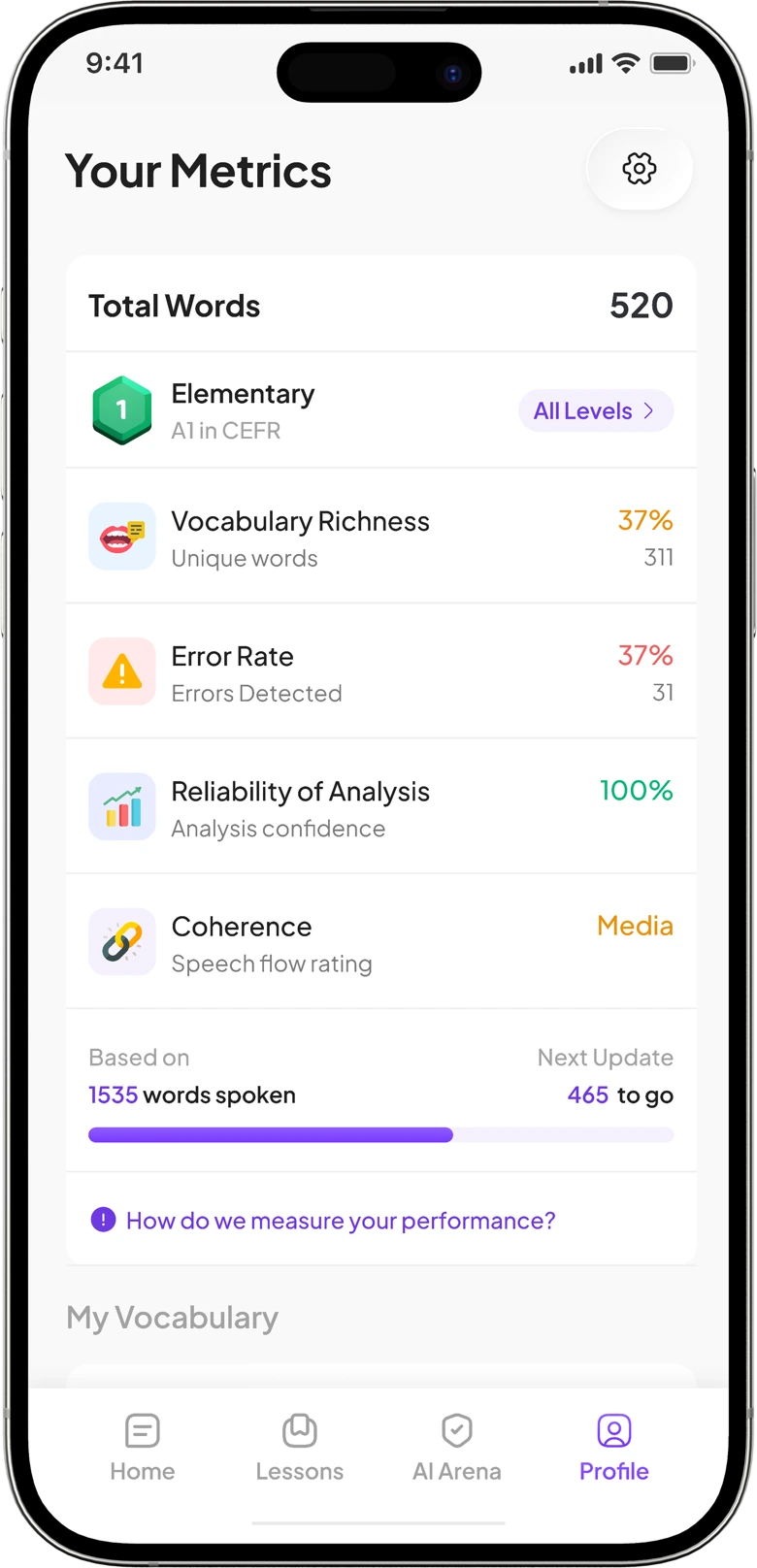View All Levels
The width and height of the screenshot is (757, 1568).
[595, 411]
